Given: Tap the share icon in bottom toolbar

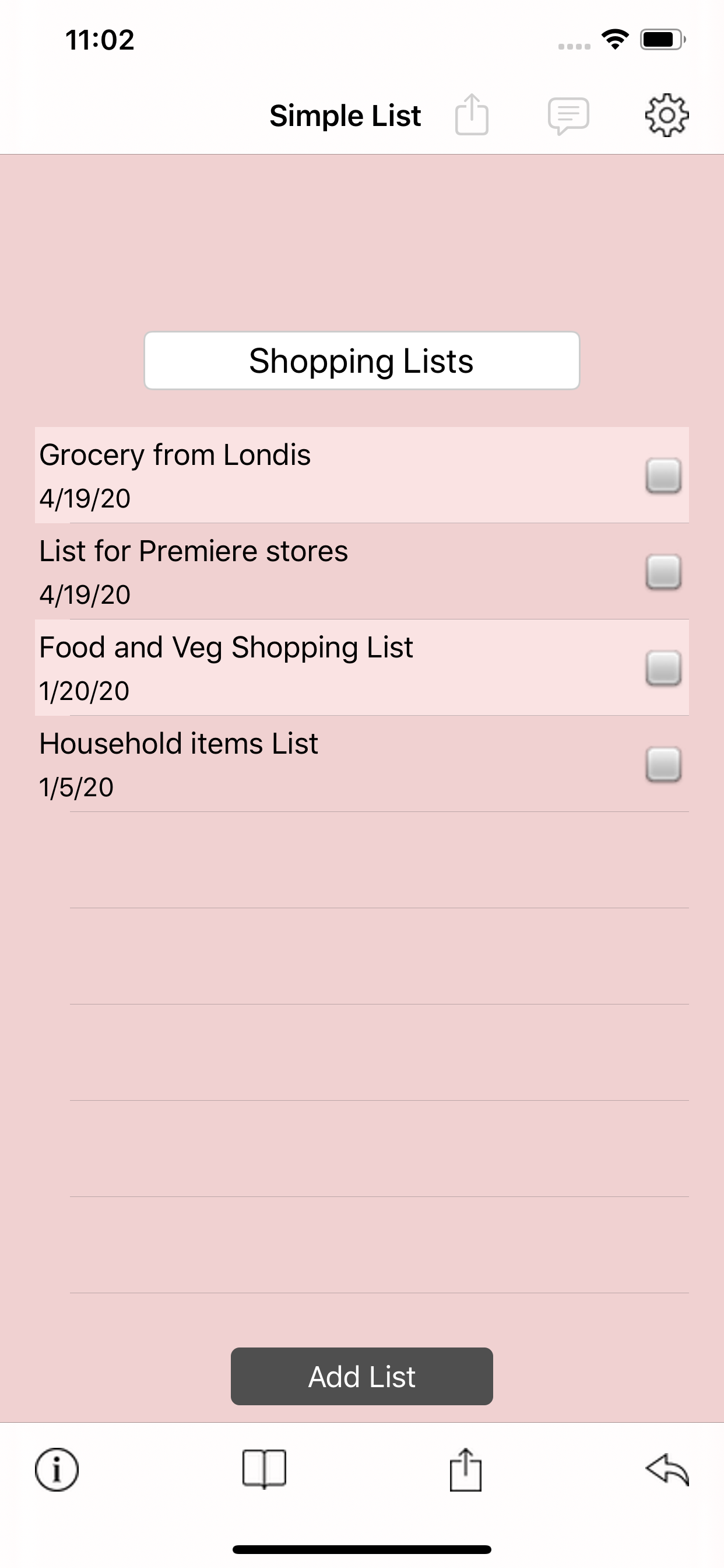Looking at the screenshot, I should click(465, 1469).
